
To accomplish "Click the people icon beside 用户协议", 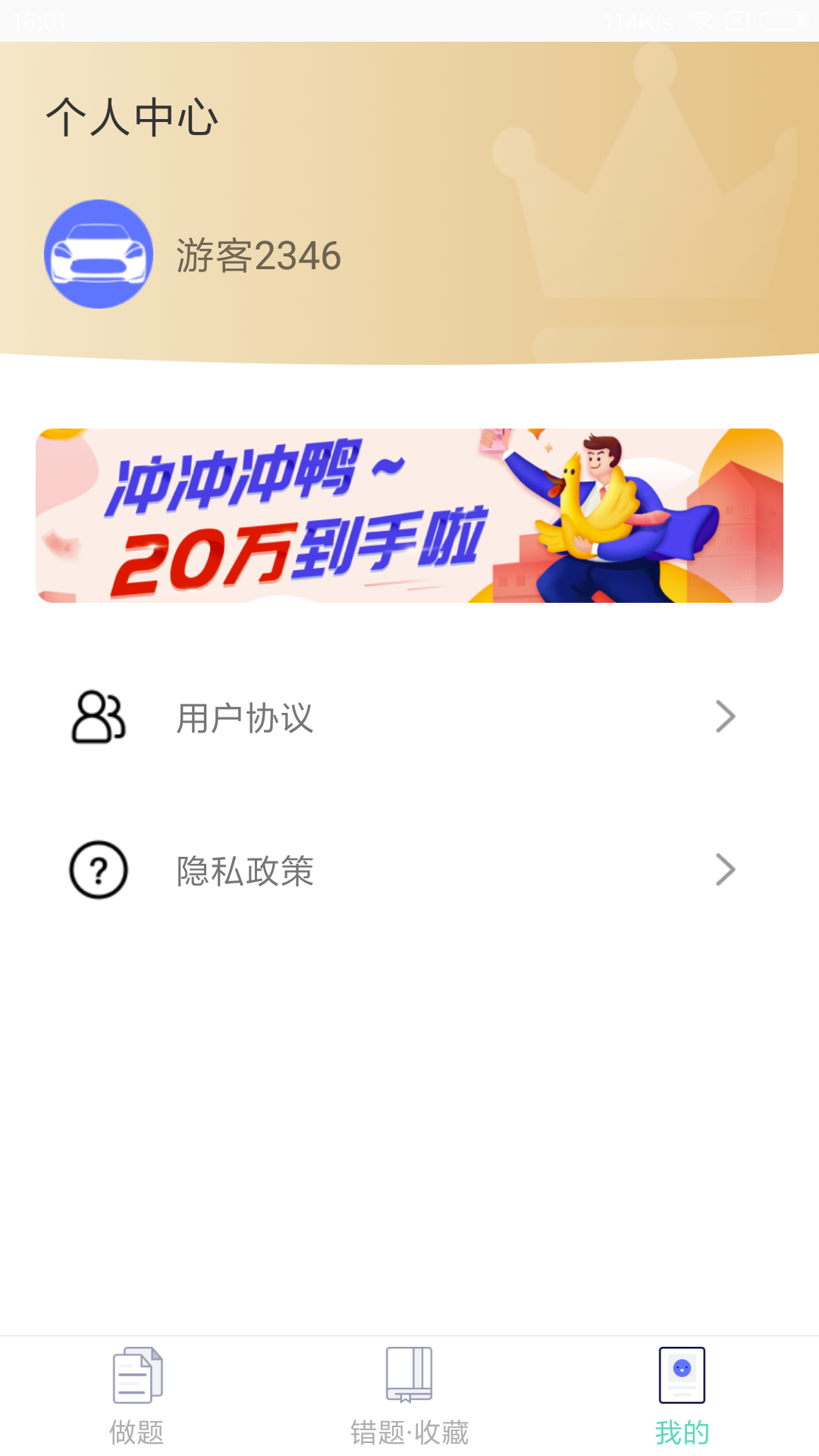I will click(x=97, y=717).
